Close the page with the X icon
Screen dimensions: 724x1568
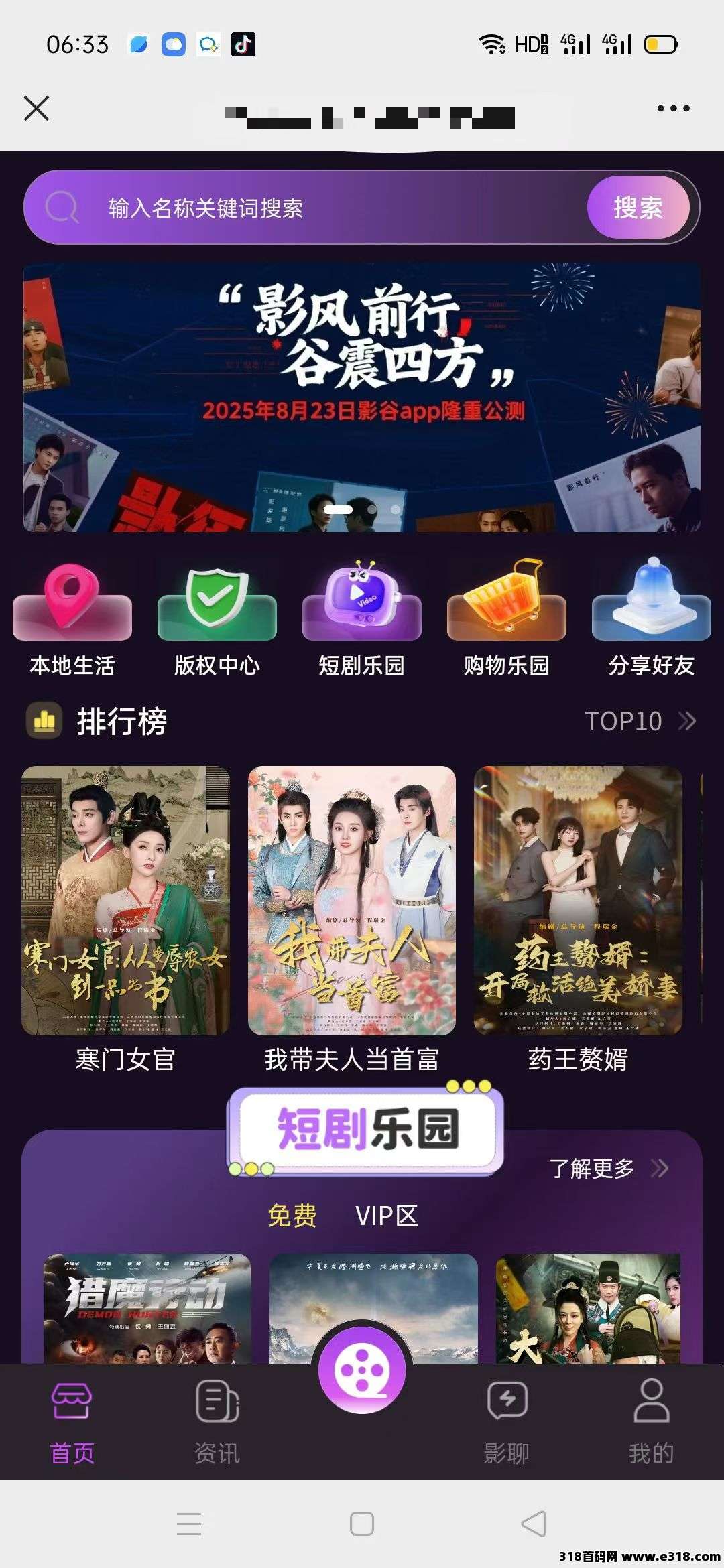click(x=37, y=108)
